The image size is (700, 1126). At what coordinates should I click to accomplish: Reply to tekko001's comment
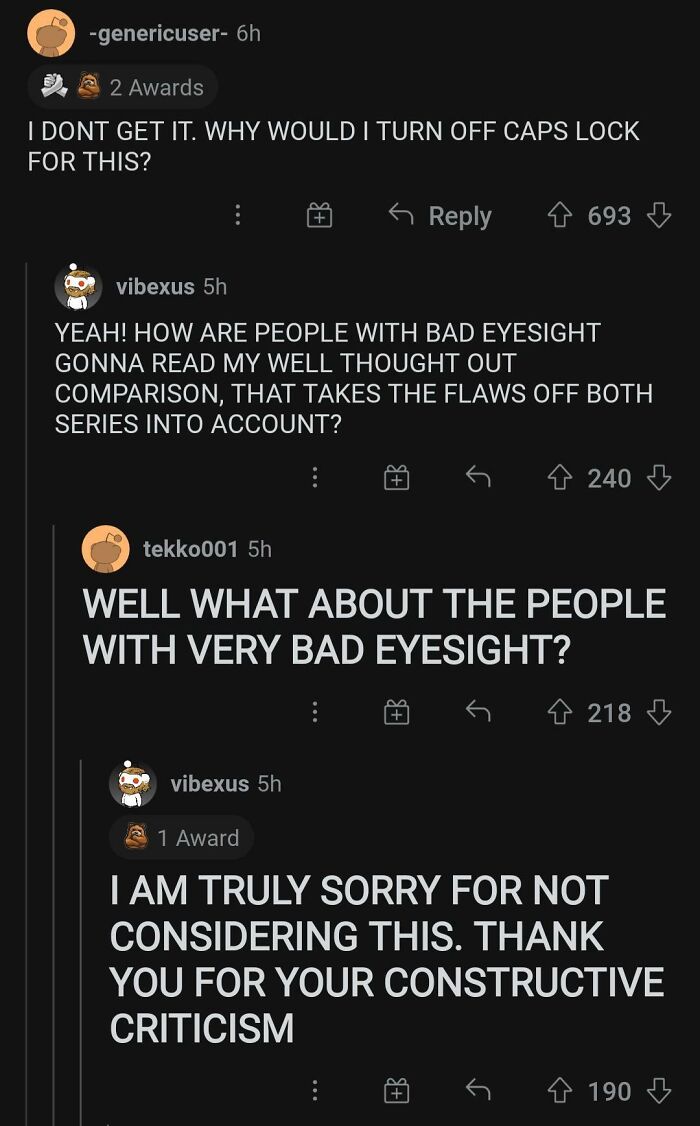[478, 712]
